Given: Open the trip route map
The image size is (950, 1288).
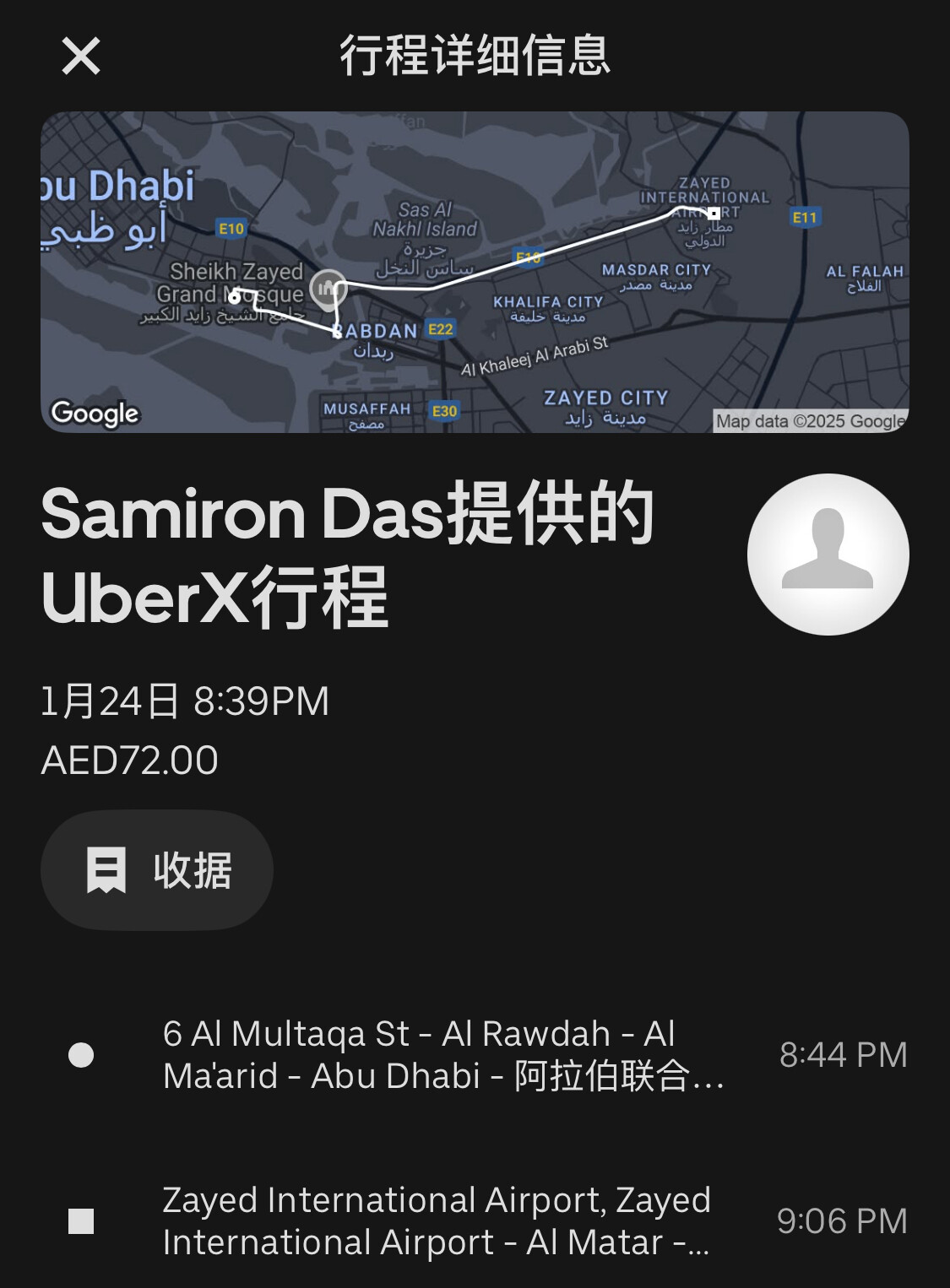Looking at the screenshot, I should 475,272.
